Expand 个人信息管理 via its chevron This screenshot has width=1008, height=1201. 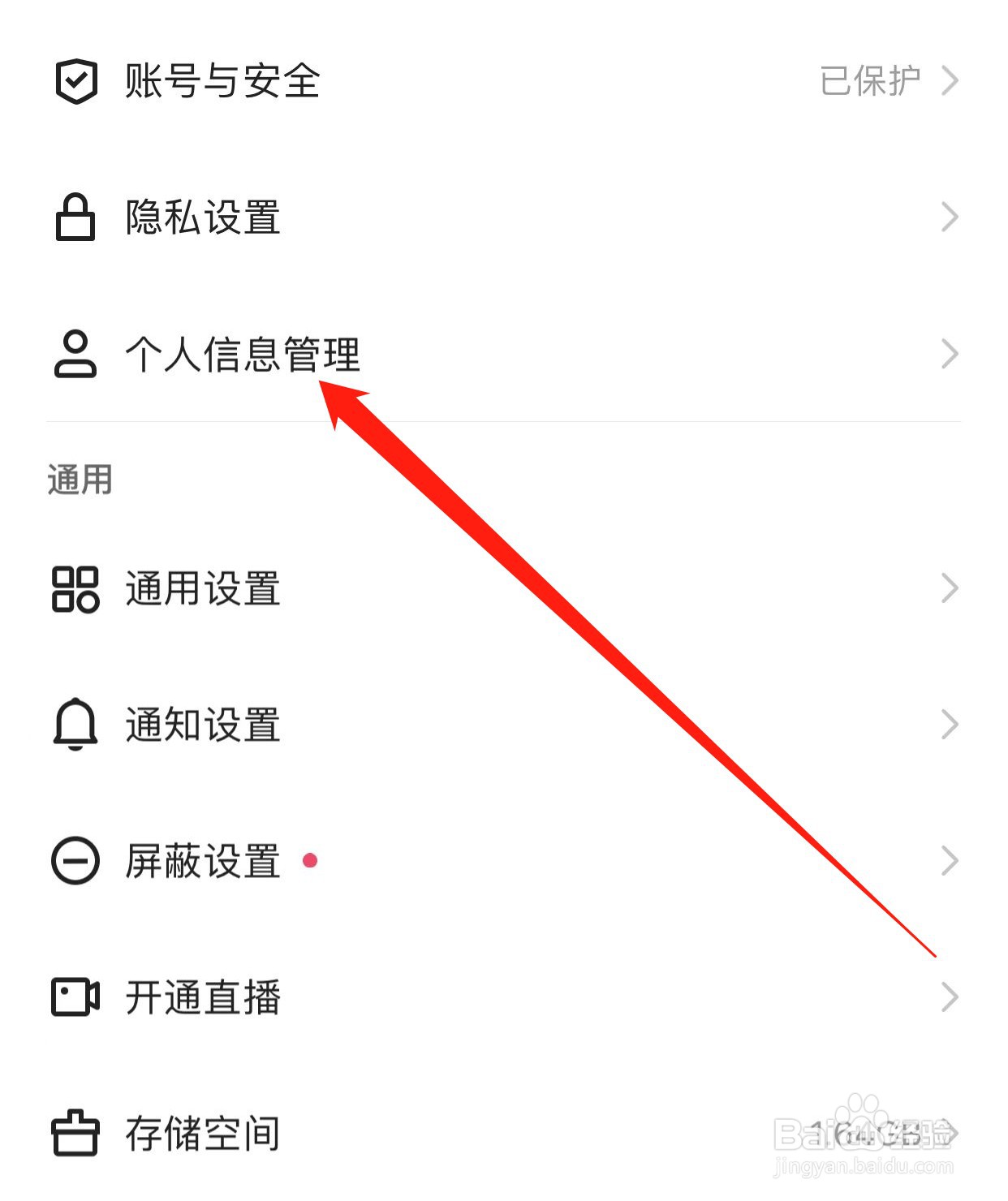tap(950, 353)
